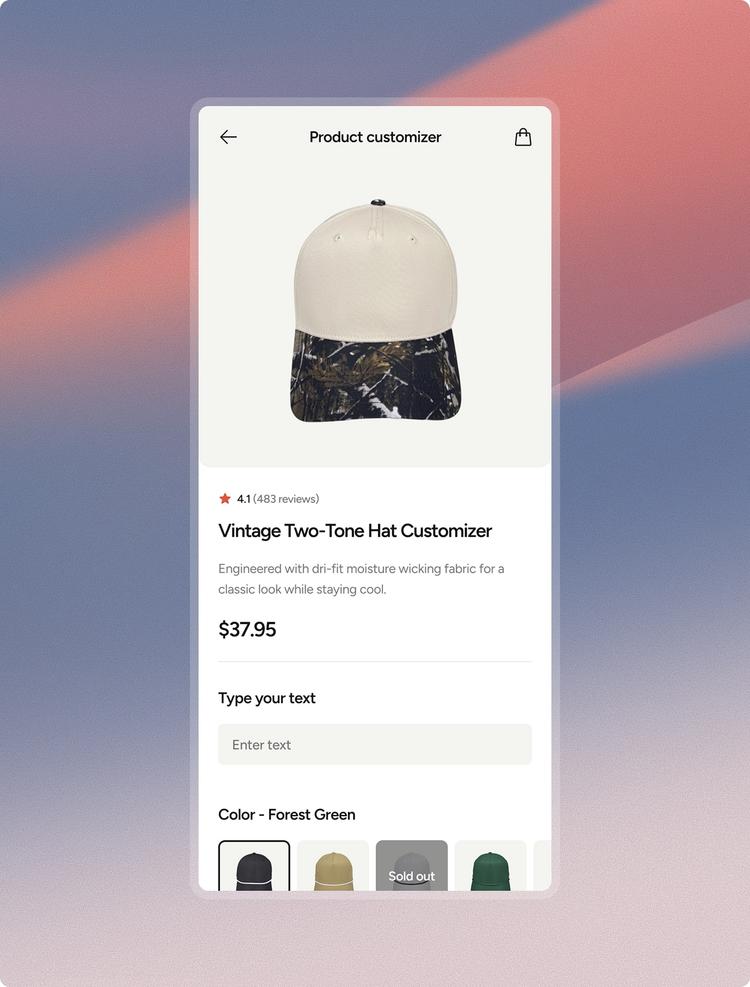The width and height of the screenshot is (750, 987).
Task: Go back using the arrow icon
Action: click(x=228, y=137)
